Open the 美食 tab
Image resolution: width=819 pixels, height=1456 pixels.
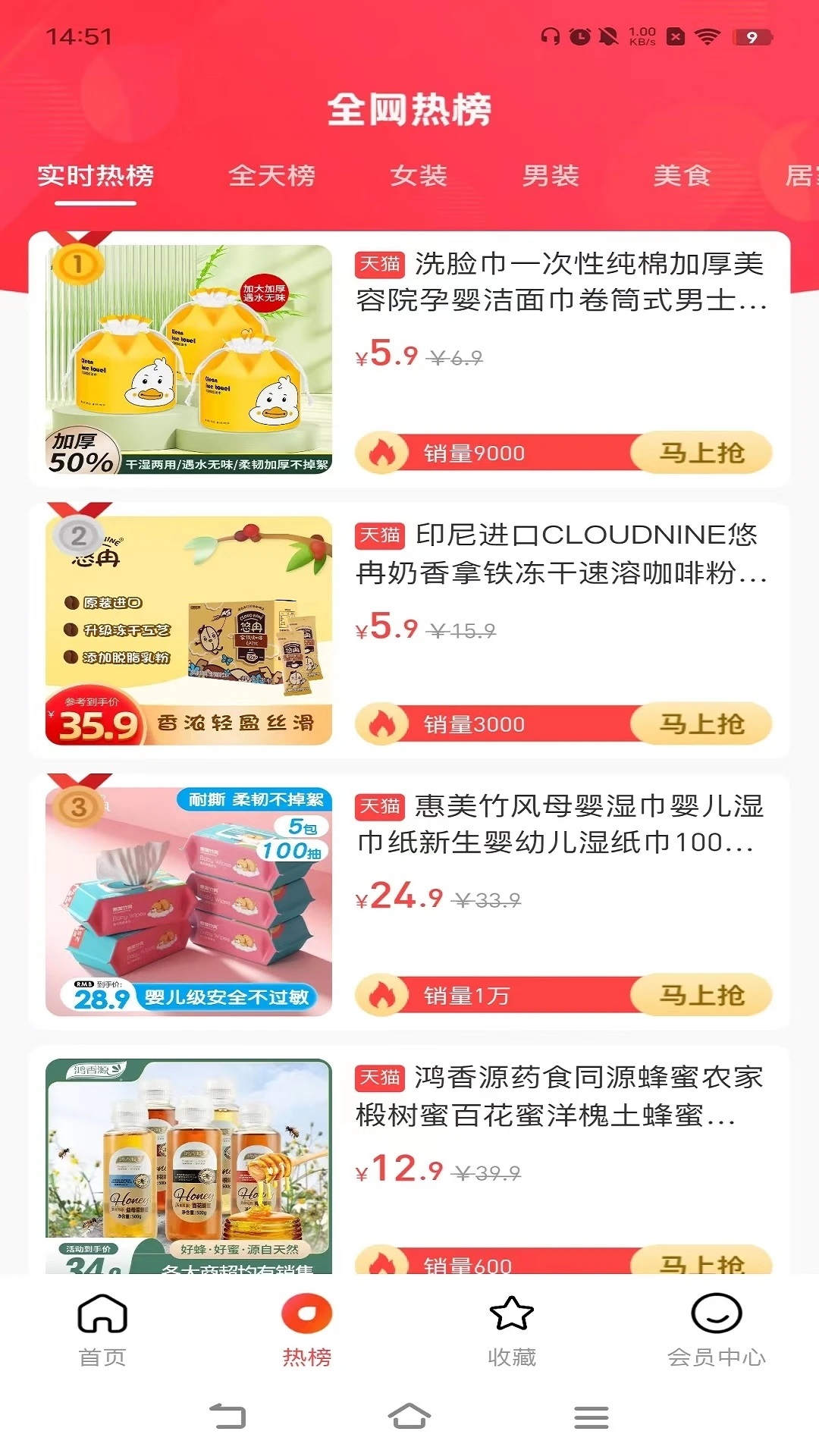point(682,176)
